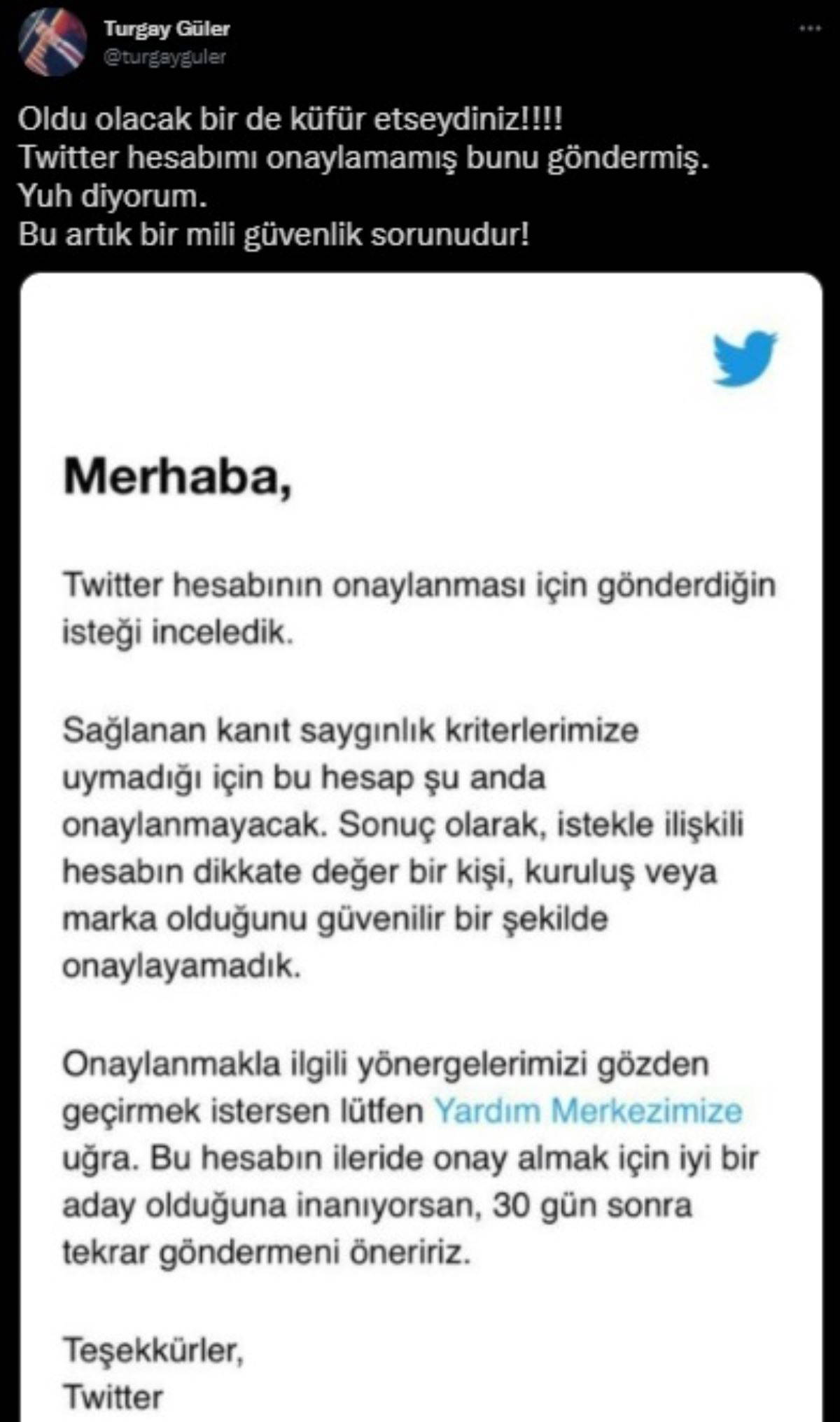Open the @turgayguler profile from the name

point(167,29)
